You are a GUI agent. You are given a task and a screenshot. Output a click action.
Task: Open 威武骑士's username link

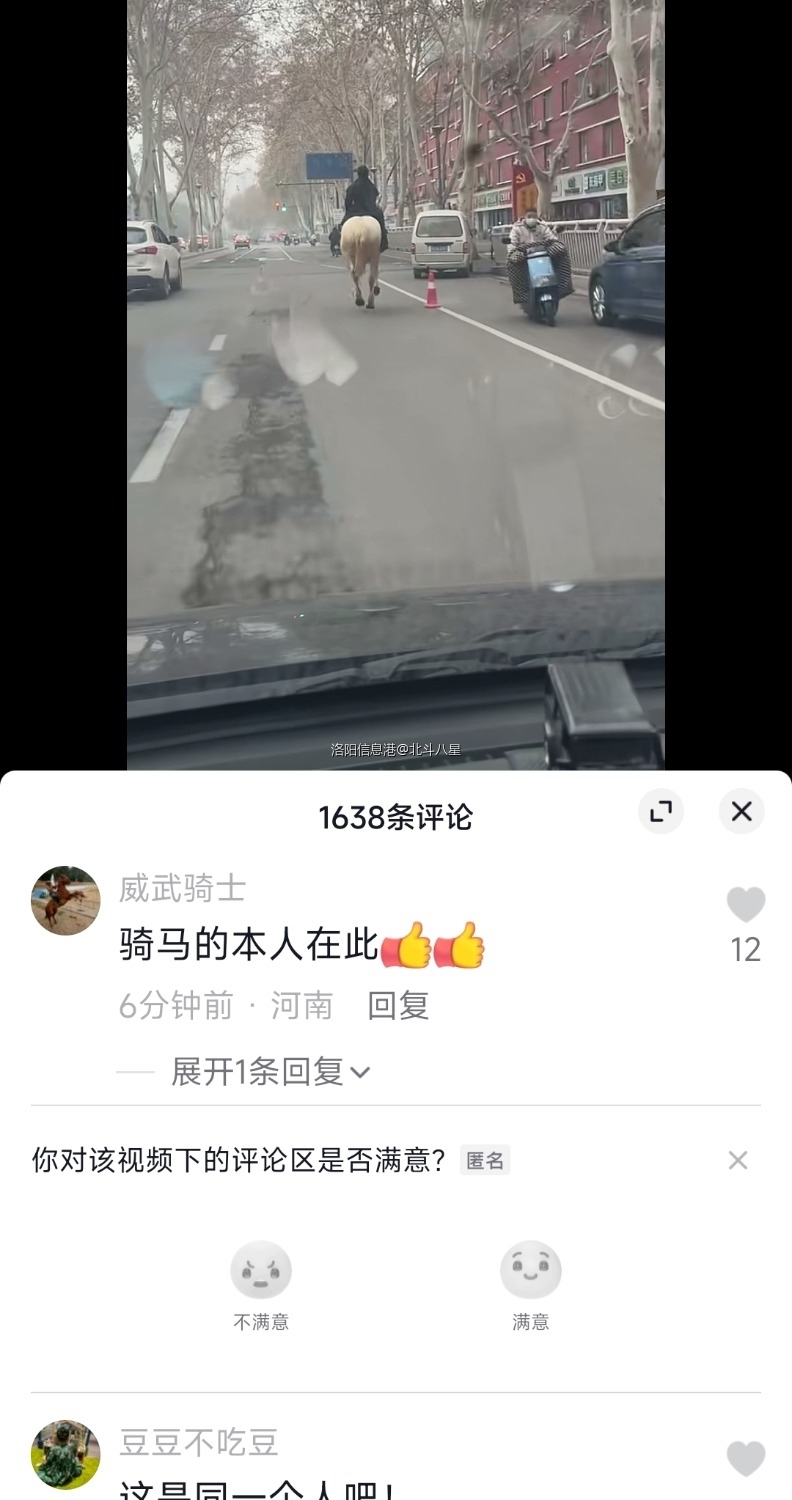182,888
